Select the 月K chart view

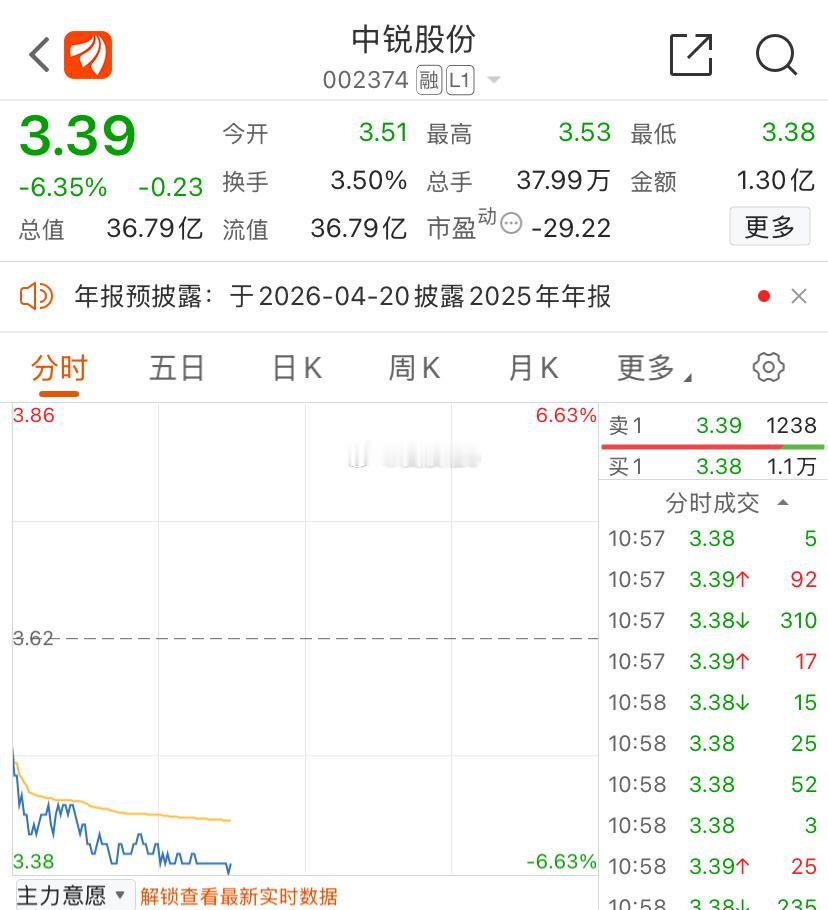coord(531,367)
